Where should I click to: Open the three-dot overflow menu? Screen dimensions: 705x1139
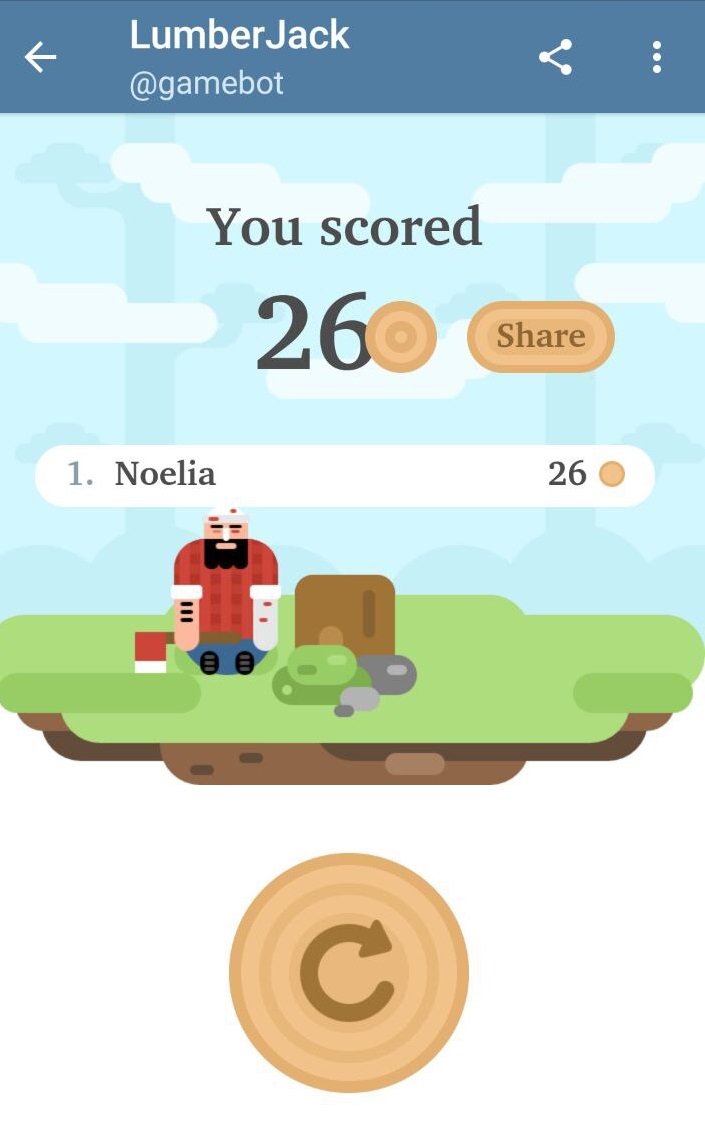click(656, 57)
